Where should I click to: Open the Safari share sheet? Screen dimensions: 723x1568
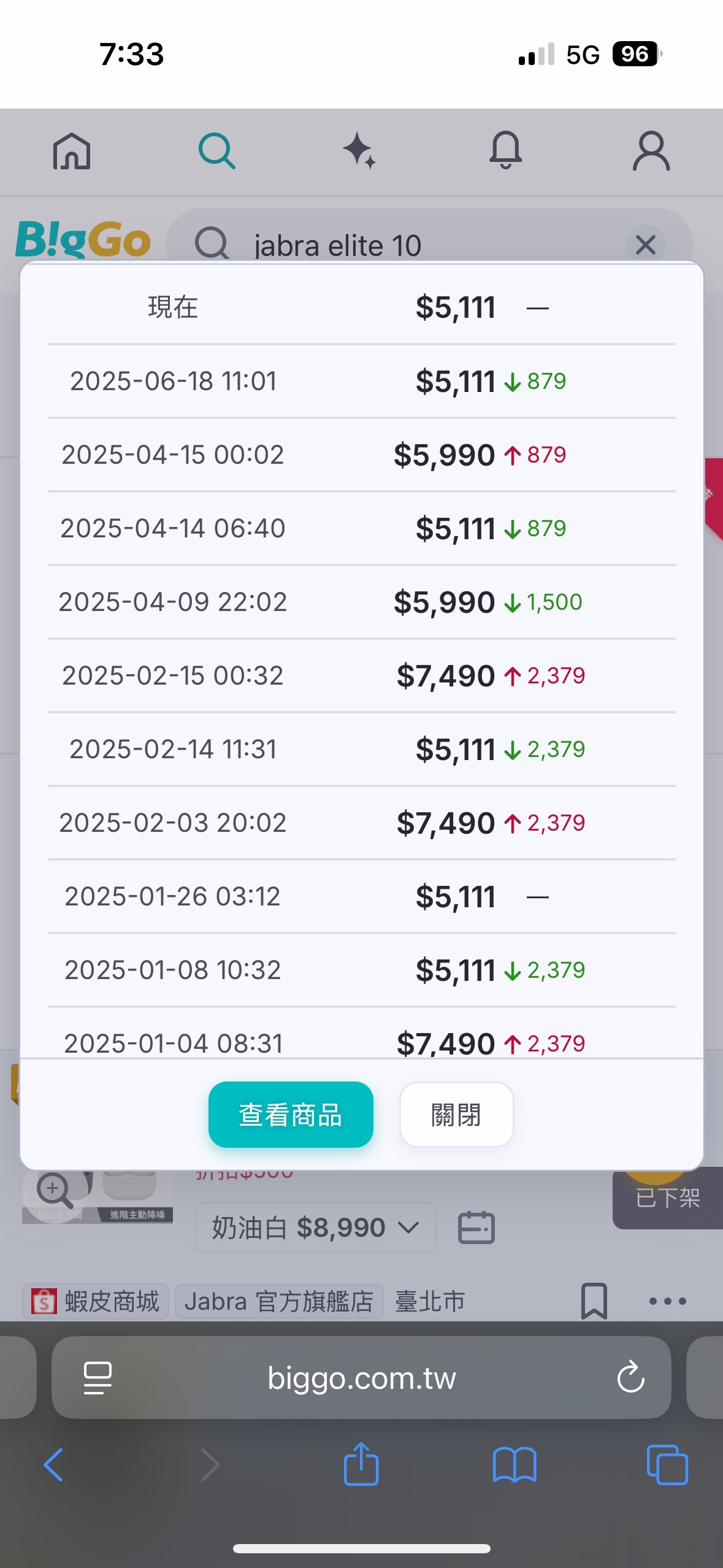click(361, 1464)
